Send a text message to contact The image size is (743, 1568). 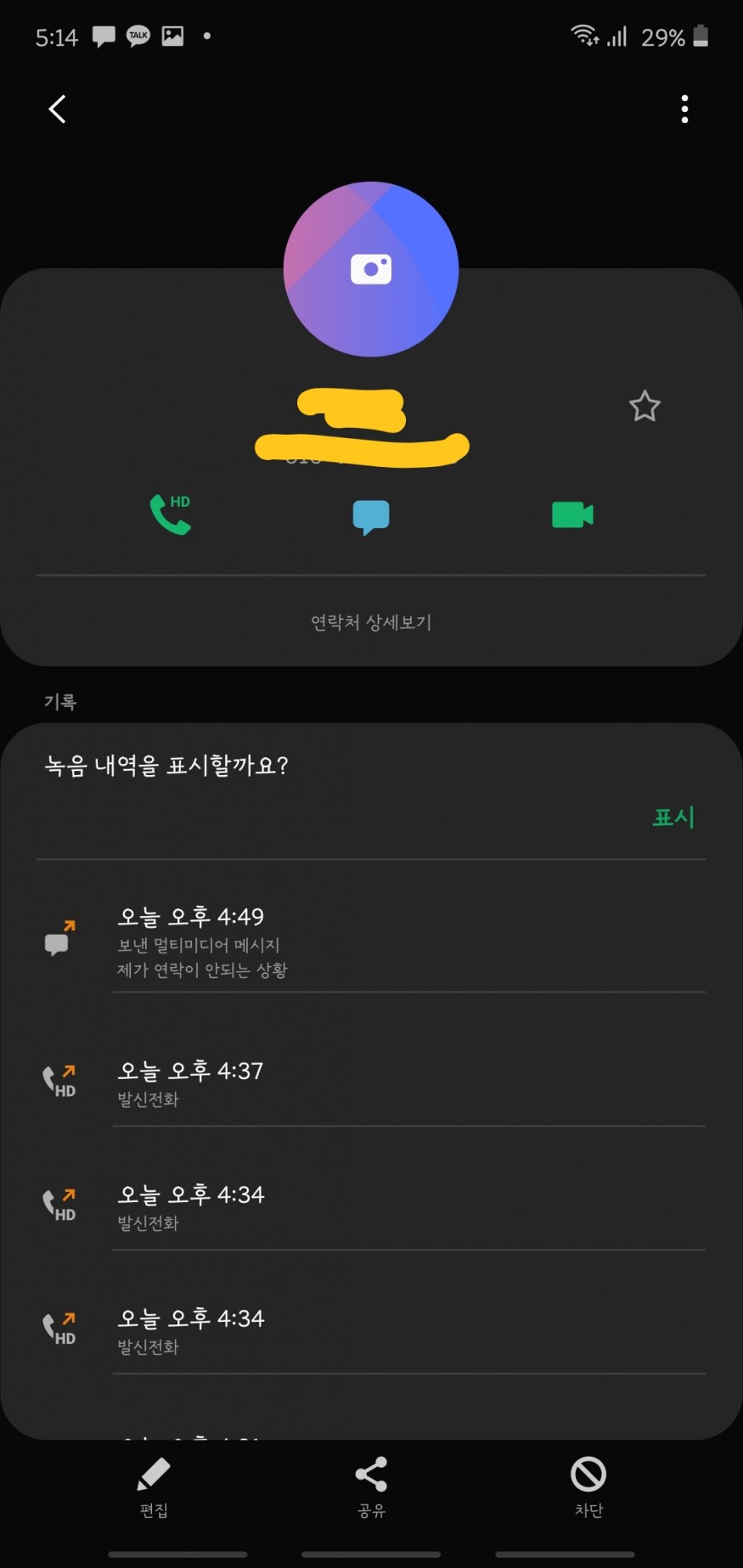pos(371,516)
